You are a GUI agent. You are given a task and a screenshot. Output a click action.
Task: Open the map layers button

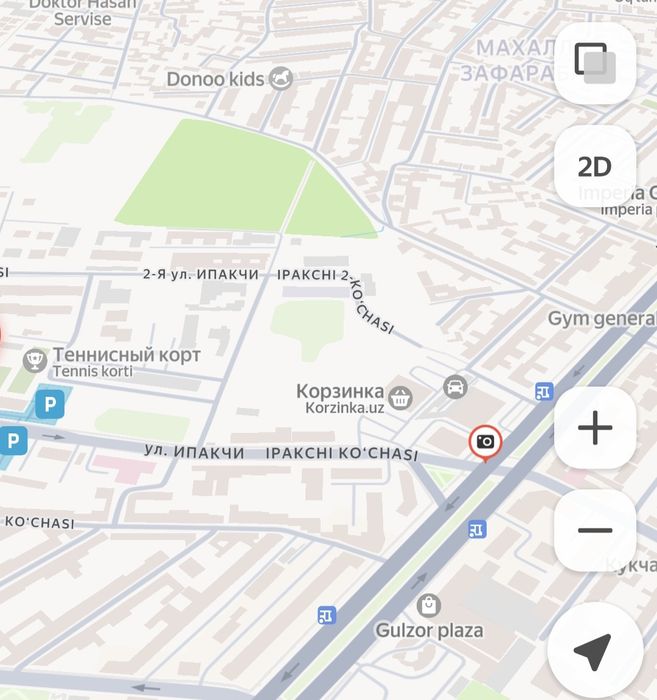(x=594, y=64)
